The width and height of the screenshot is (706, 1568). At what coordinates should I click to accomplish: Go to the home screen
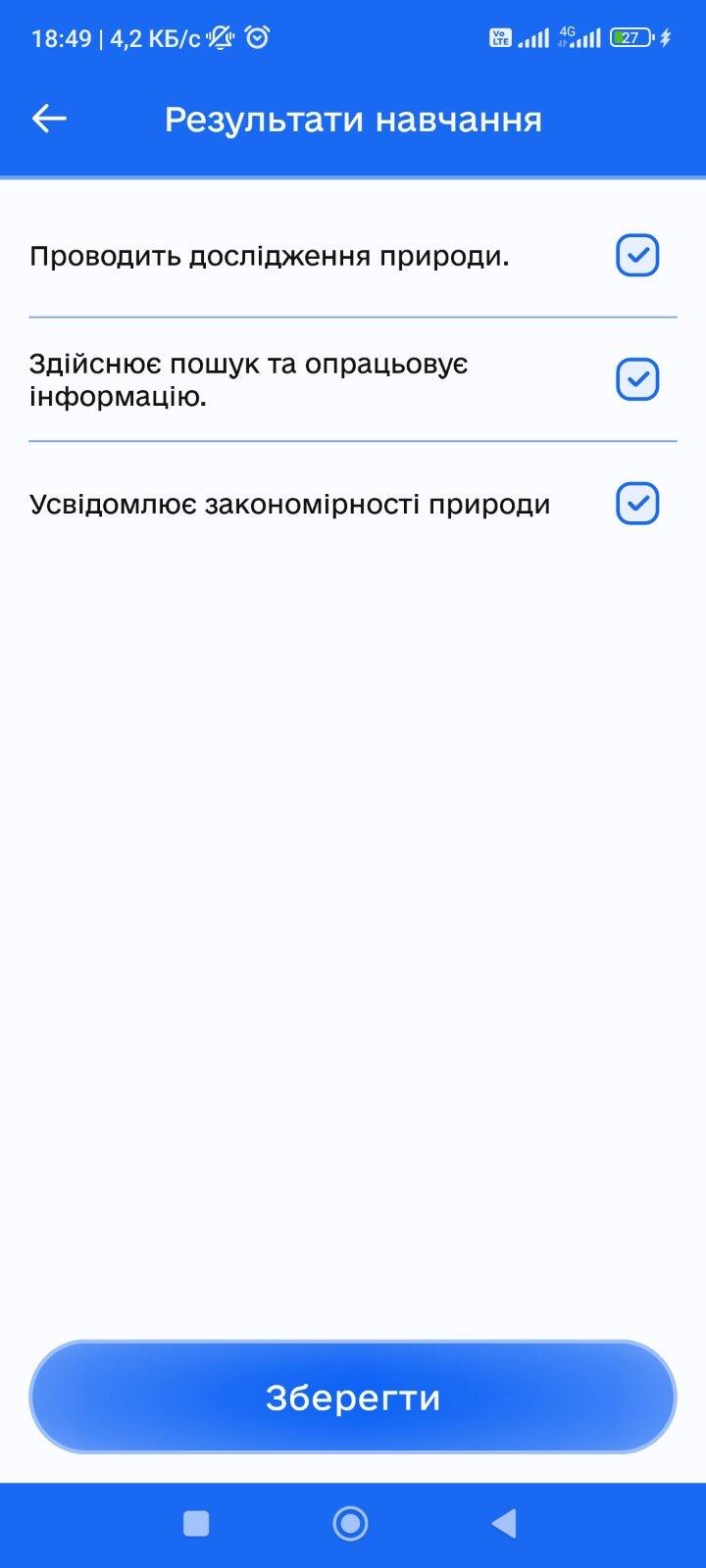(x=351, y=1524)
